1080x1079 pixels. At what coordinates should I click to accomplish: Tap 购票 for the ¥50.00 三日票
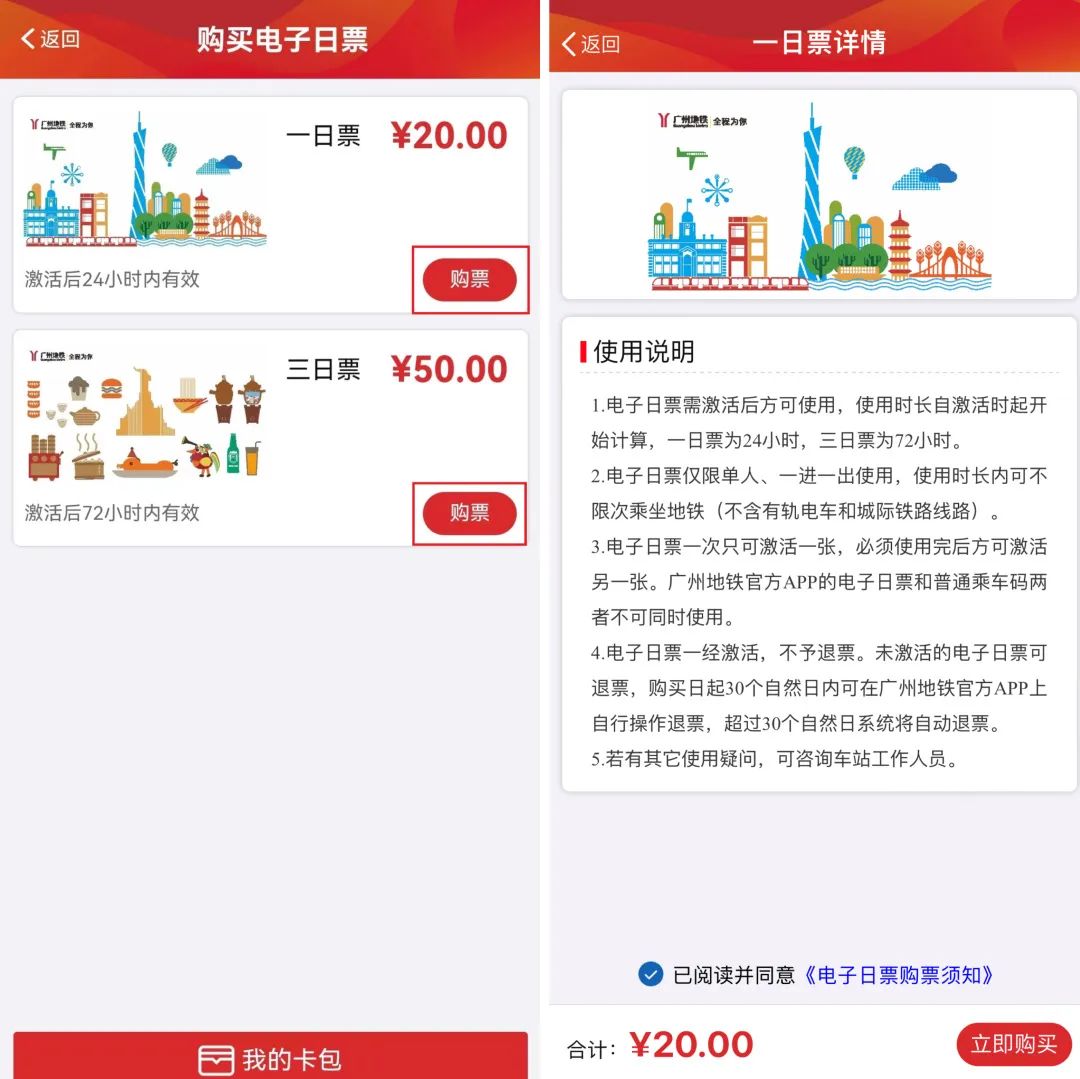tap(469, 513)
